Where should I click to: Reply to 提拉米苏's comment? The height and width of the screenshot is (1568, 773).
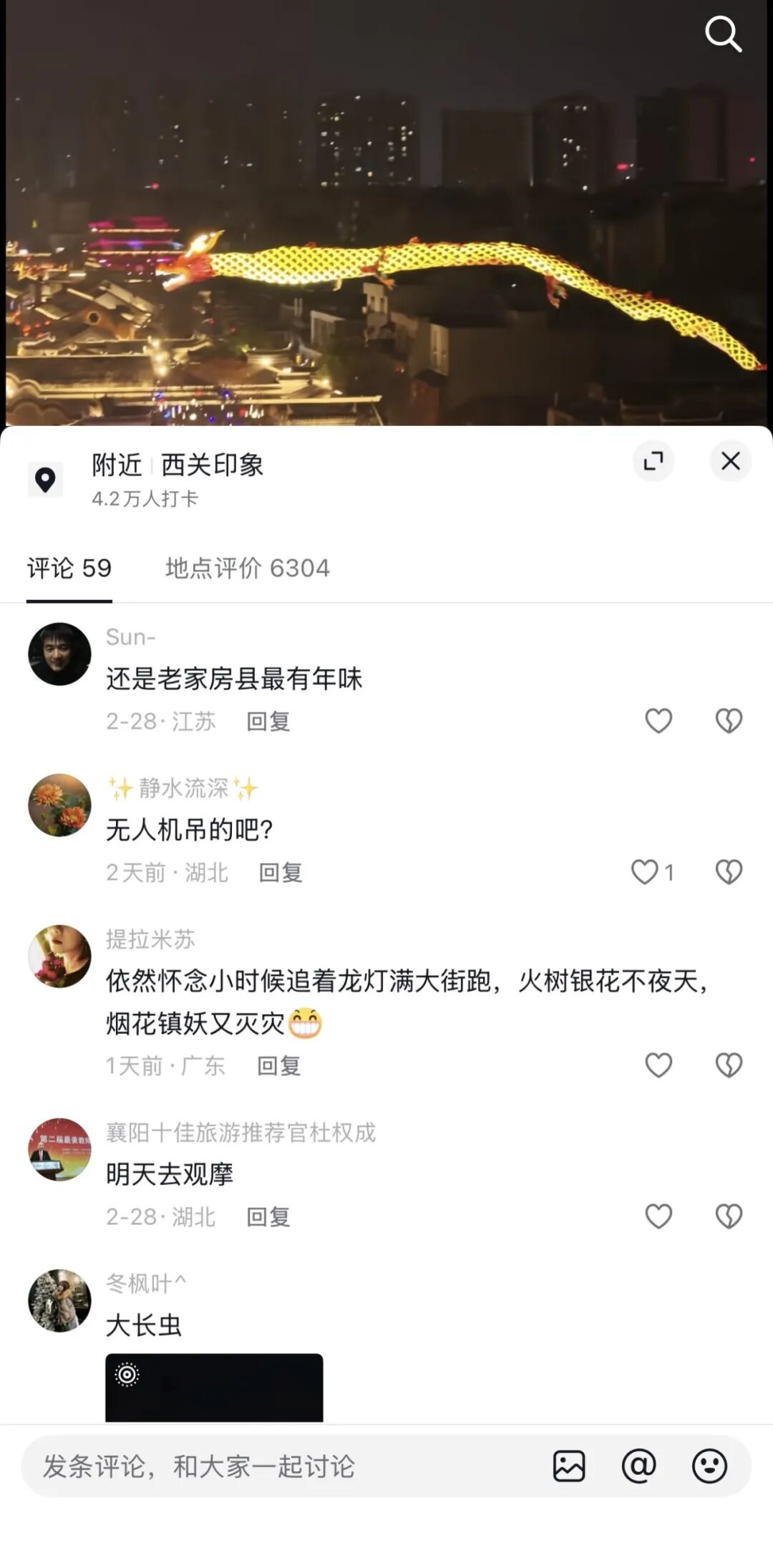pos(279,1066)
